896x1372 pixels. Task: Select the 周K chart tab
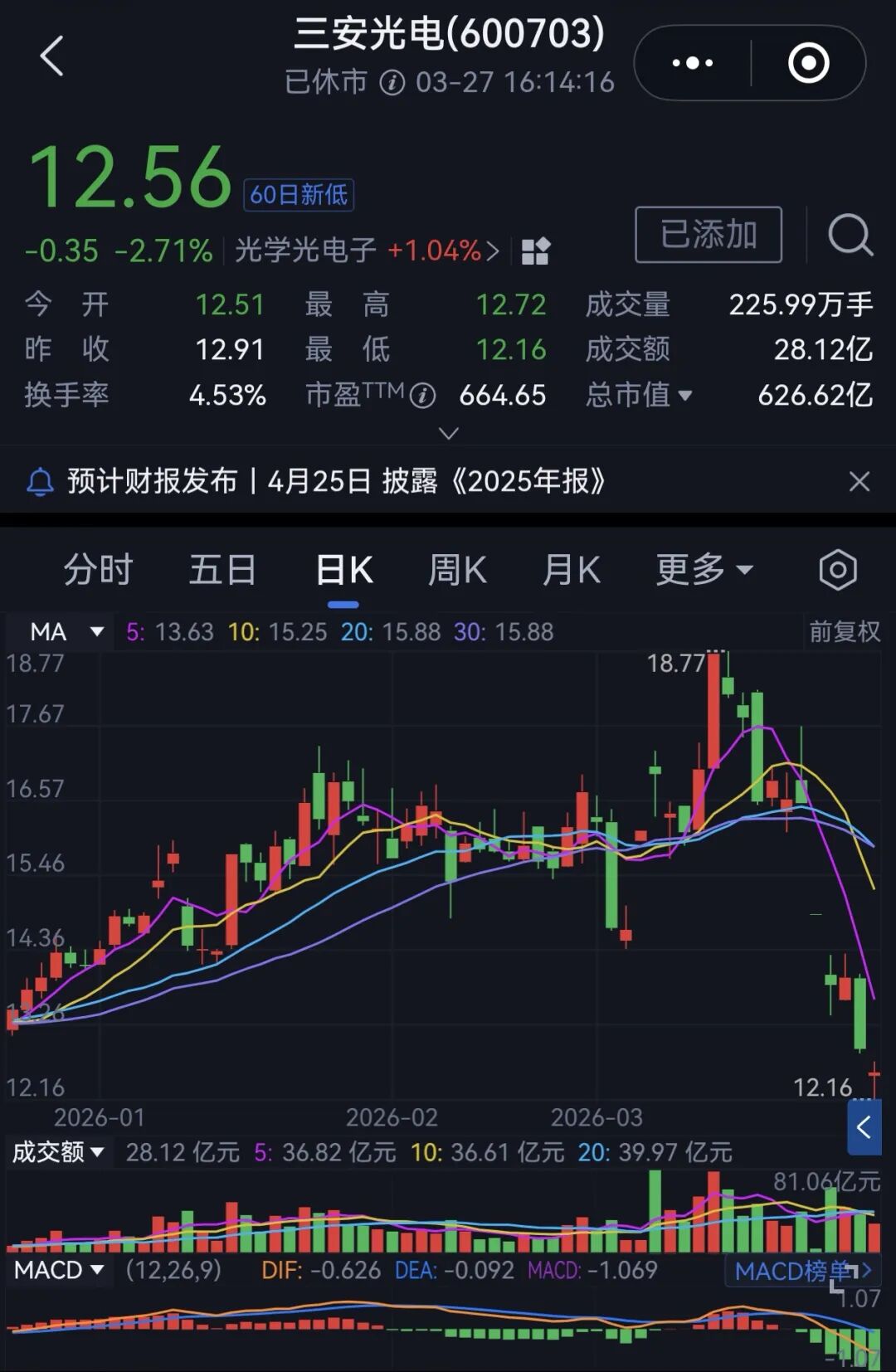pos(456,571)
